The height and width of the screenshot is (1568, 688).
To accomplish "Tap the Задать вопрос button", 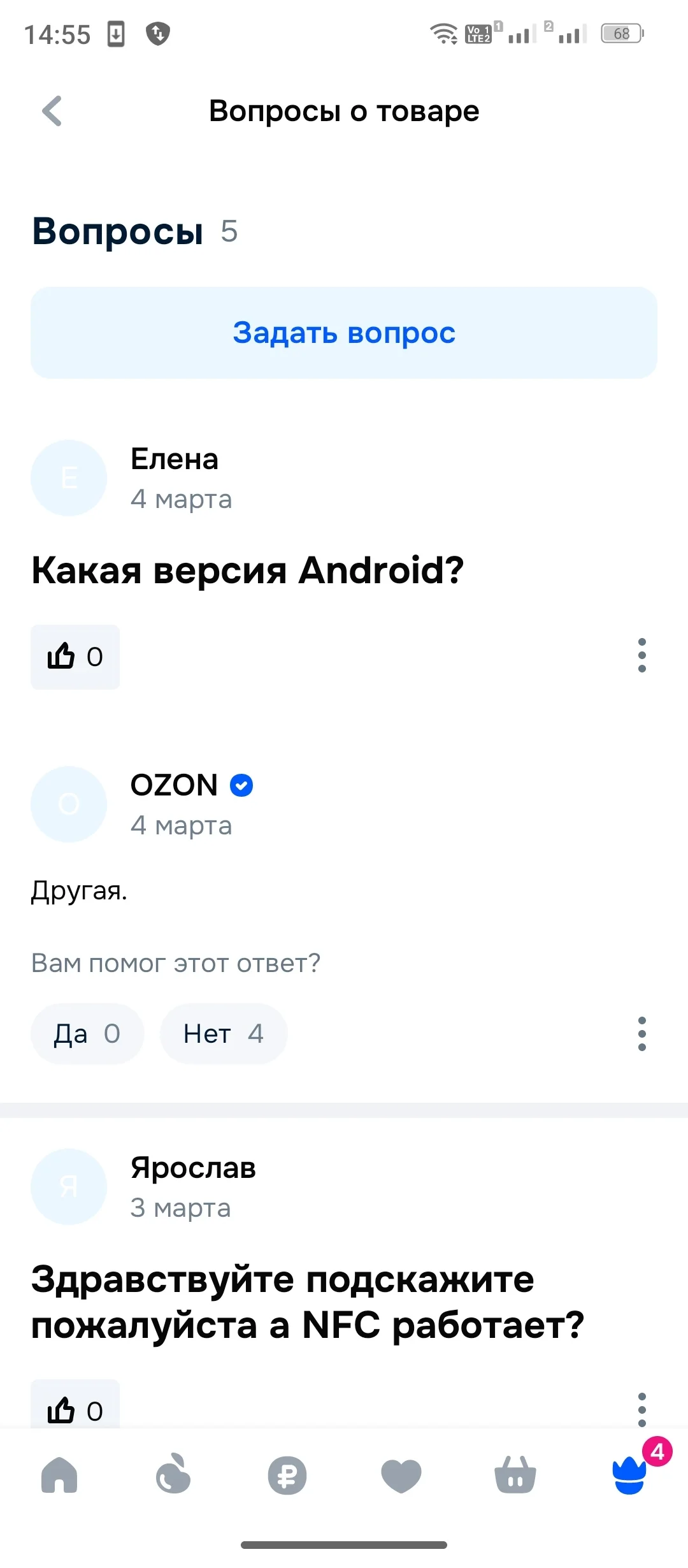I will 344,333.
